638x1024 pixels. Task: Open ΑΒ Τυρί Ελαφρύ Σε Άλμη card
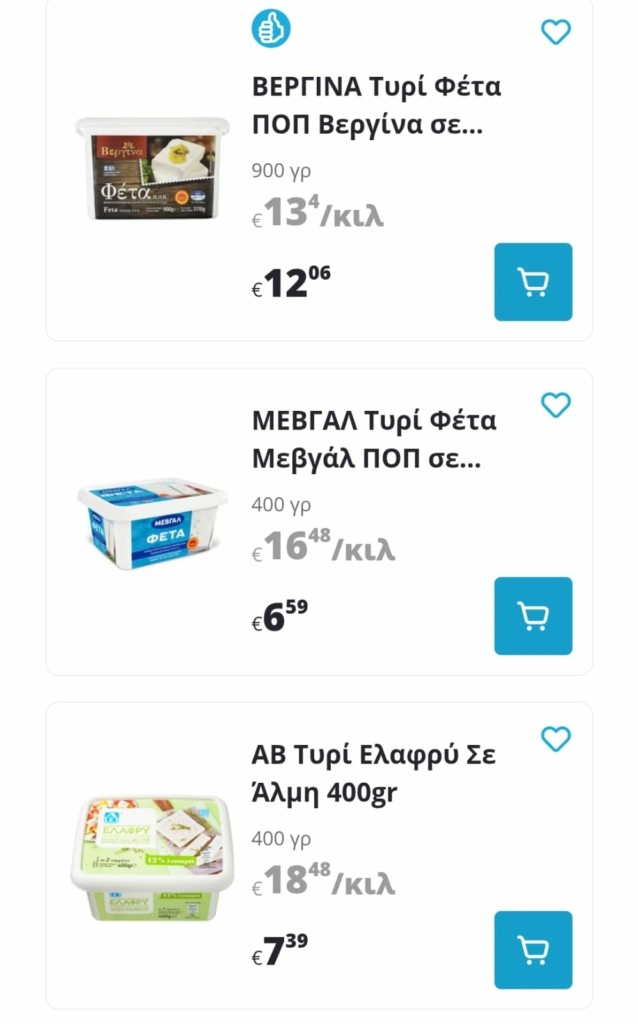click(373, 774)
